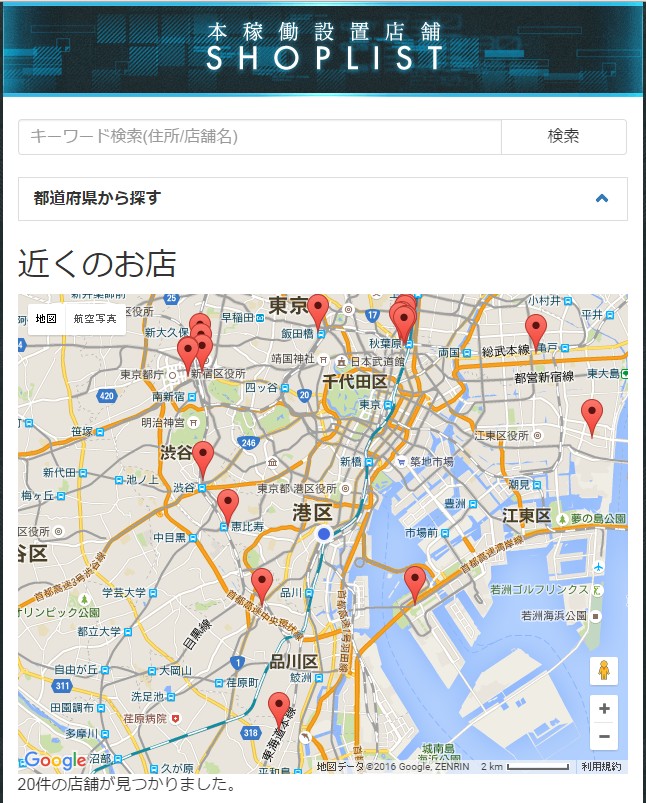The image size is (646, 803).
Task: Zoom in on the map
Action: click(x=603, y=708)
